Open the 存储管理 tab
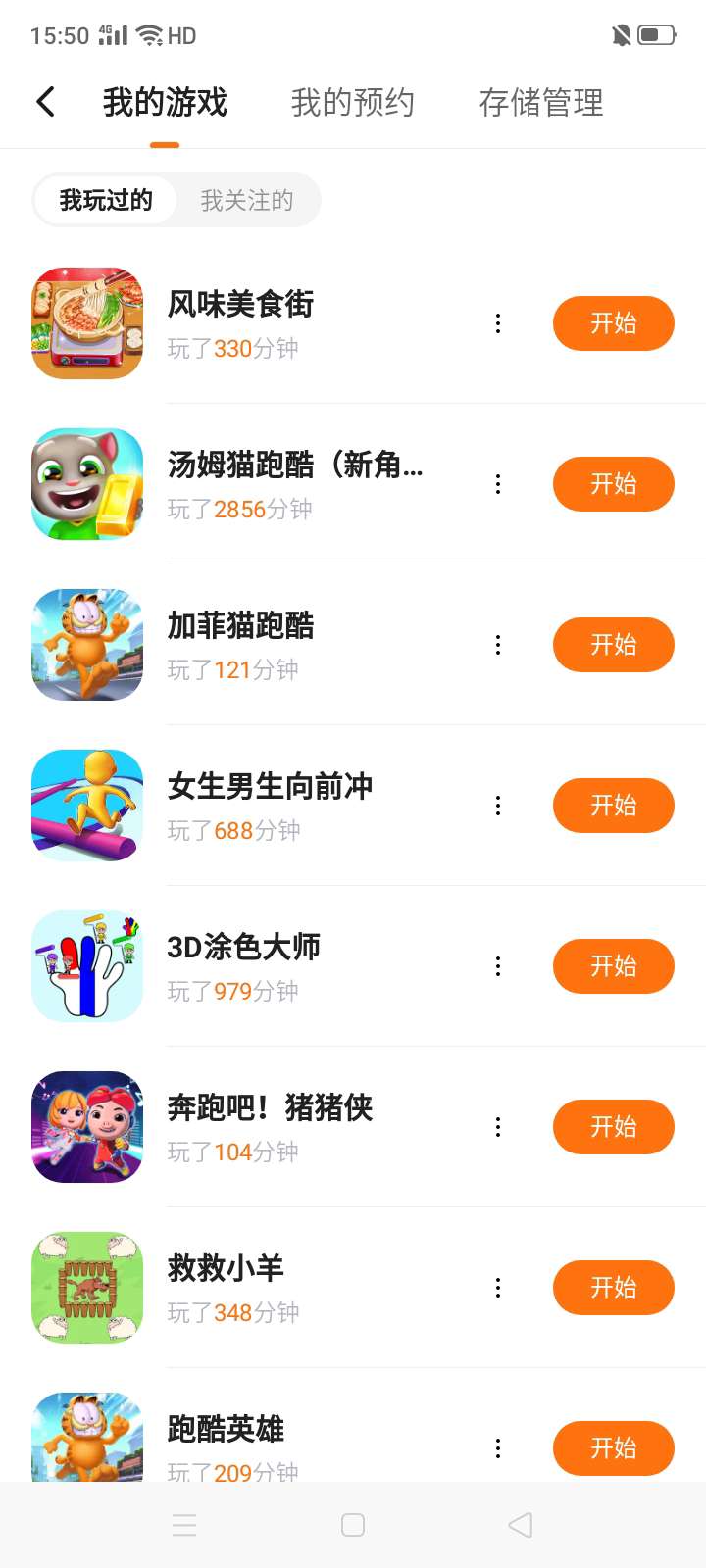 [540, 102]
